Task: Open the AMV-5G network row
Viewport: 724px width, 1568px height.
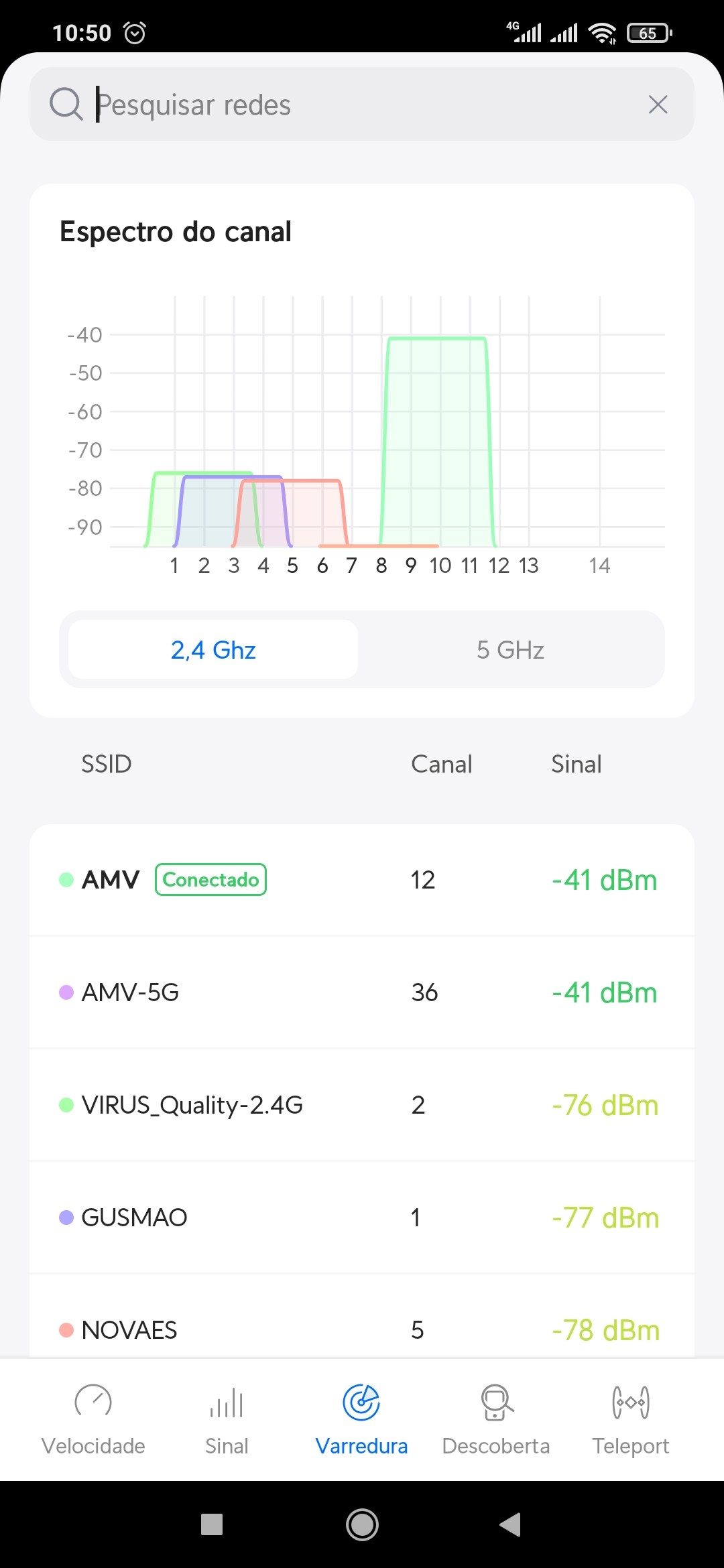Action: [362, 992]
